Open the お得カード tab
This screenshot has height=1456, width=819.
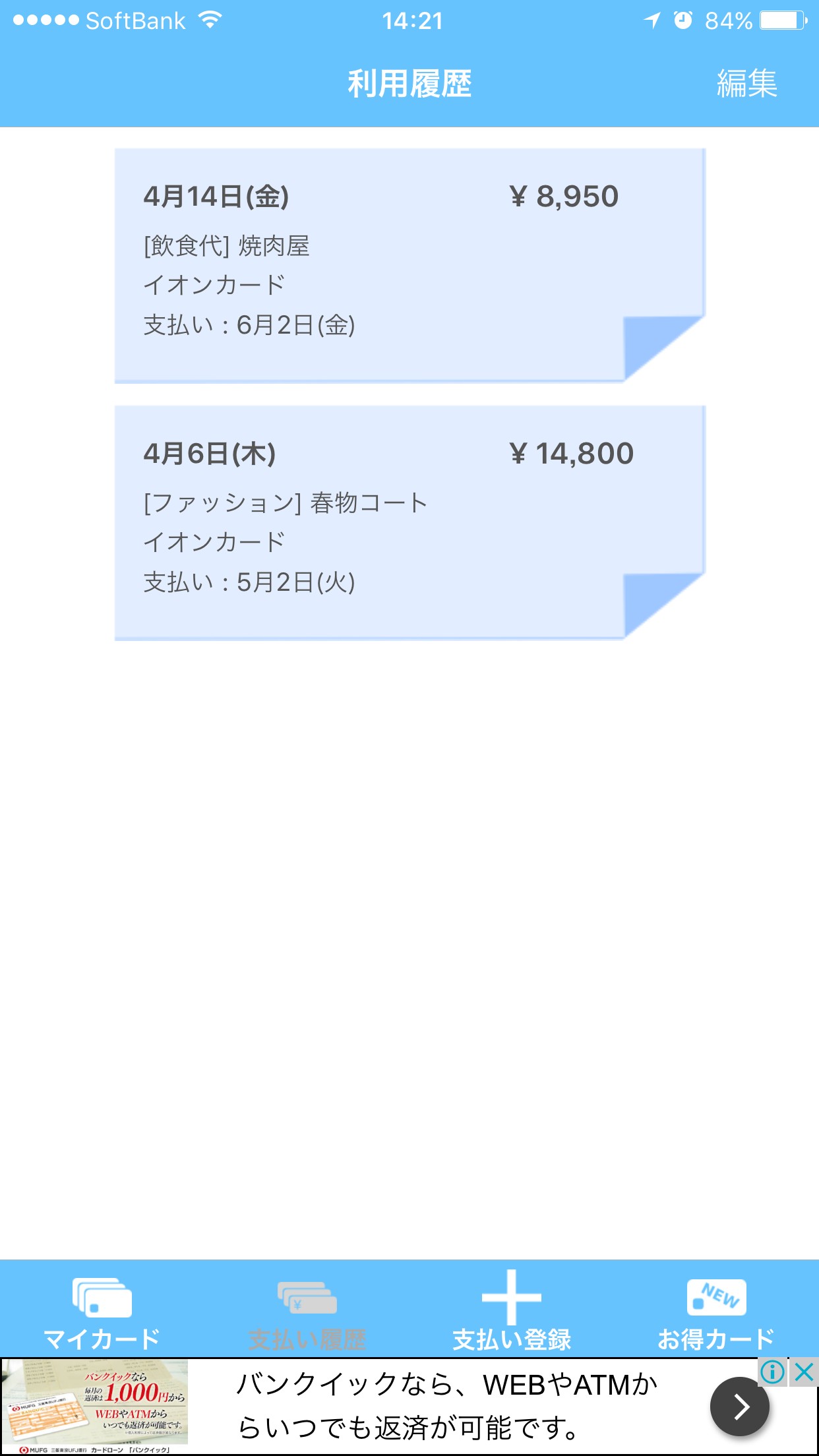pyautogui.click(x=716, y=1312)
